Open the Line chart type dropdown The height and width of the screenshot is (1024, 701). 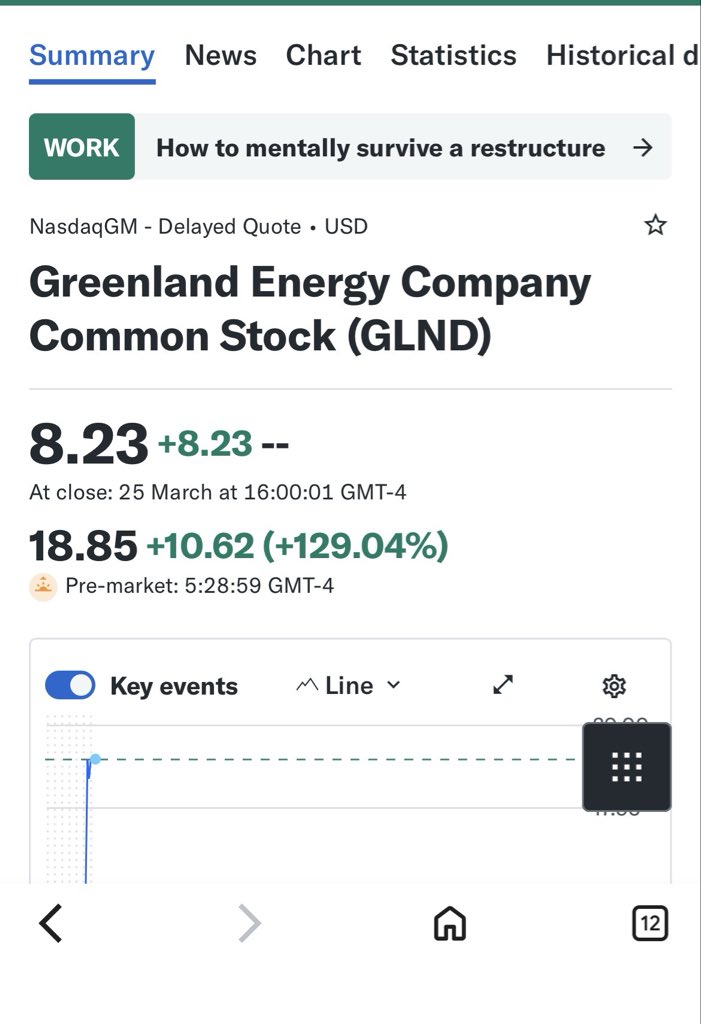pyautogui.click(x=348, y=686)
